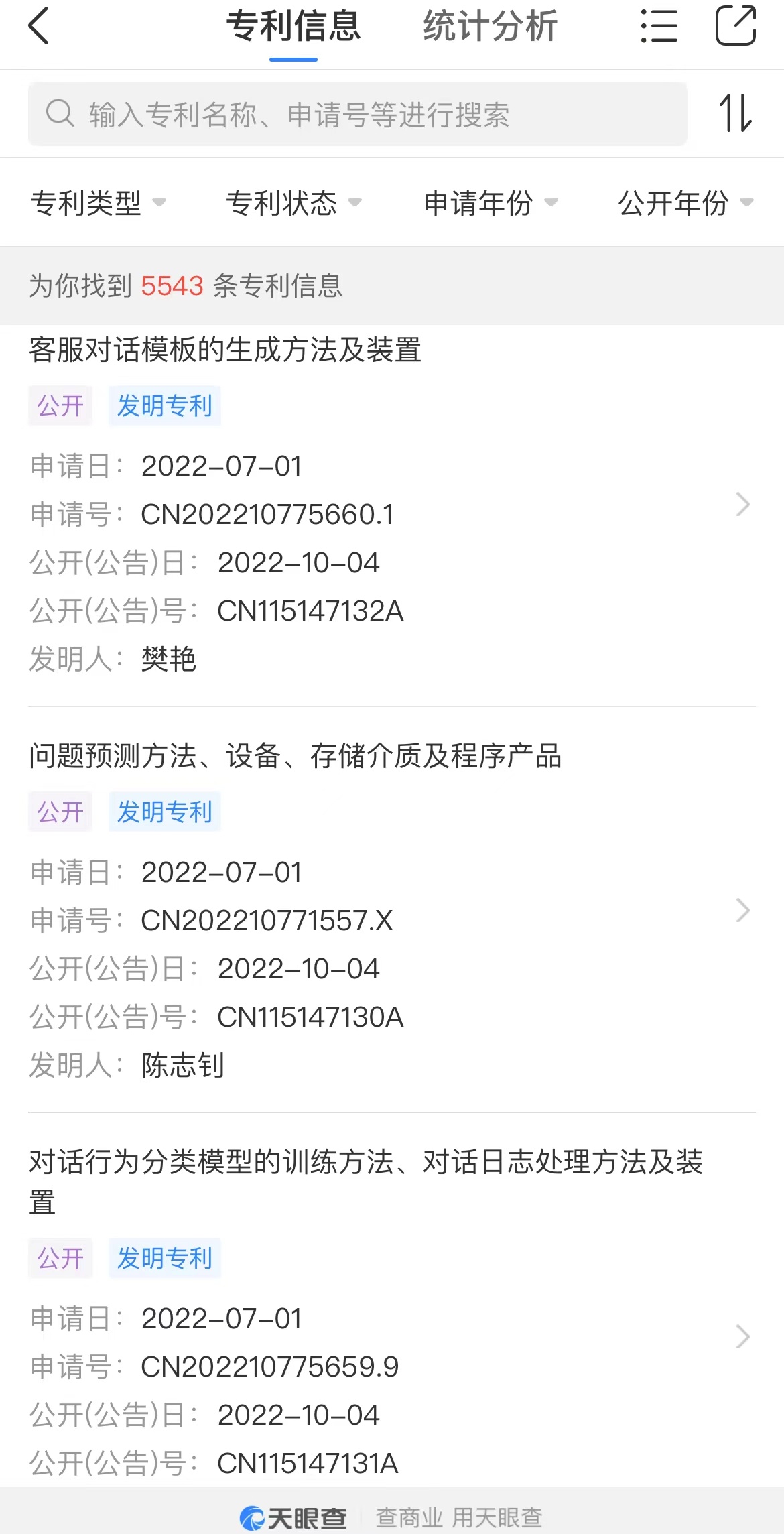Viewport: 784px width, 1534px height.
Task: Expand the 公开年份 filter
Action: coord(686,203)
